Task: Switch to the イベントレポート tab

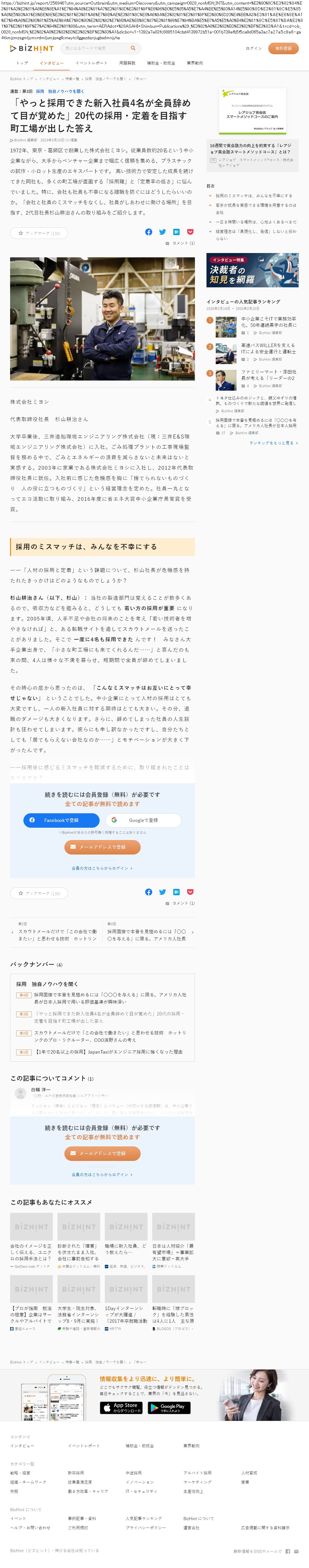Action: [x=92, y=63]
